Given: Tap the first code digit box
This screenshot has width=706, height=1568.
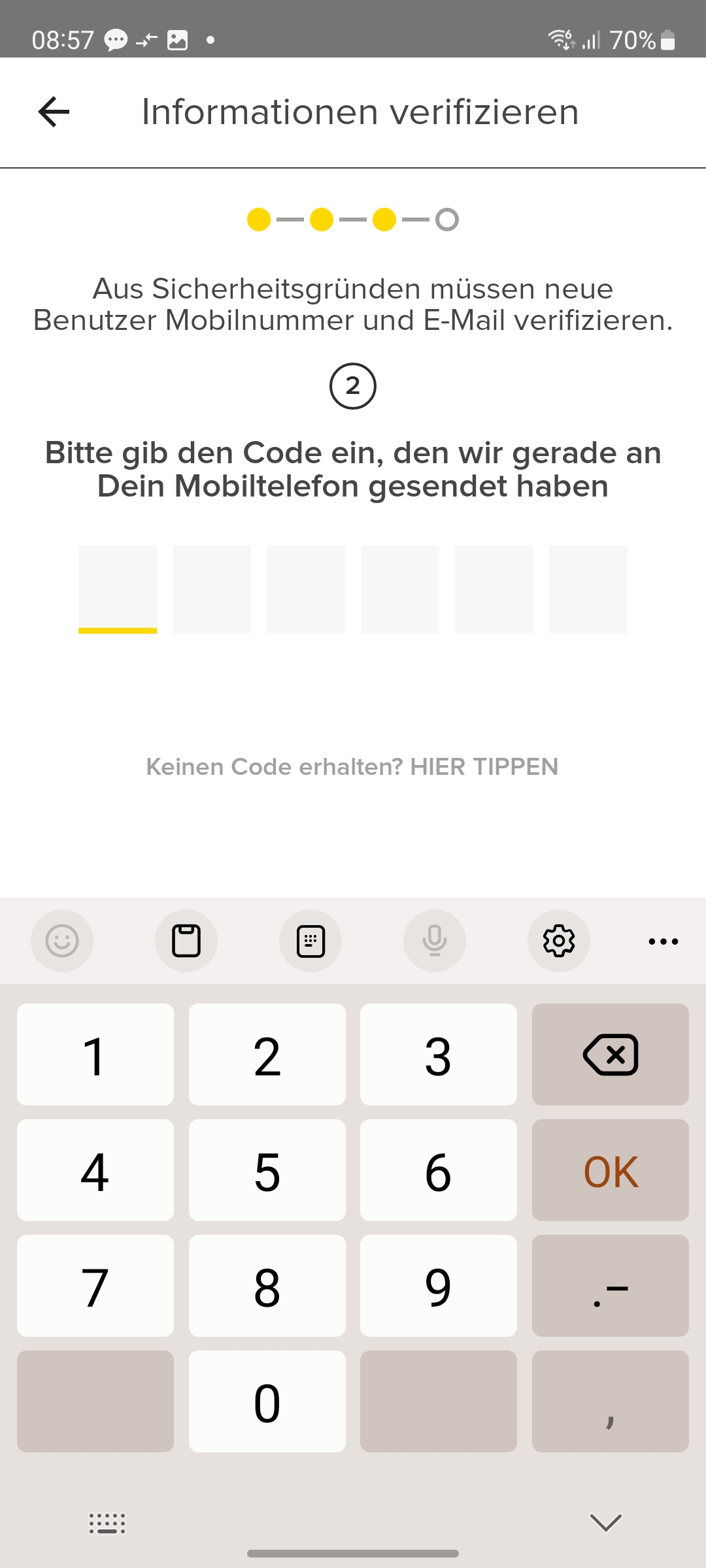Looking at the screenshot, I should click(118, 589).
